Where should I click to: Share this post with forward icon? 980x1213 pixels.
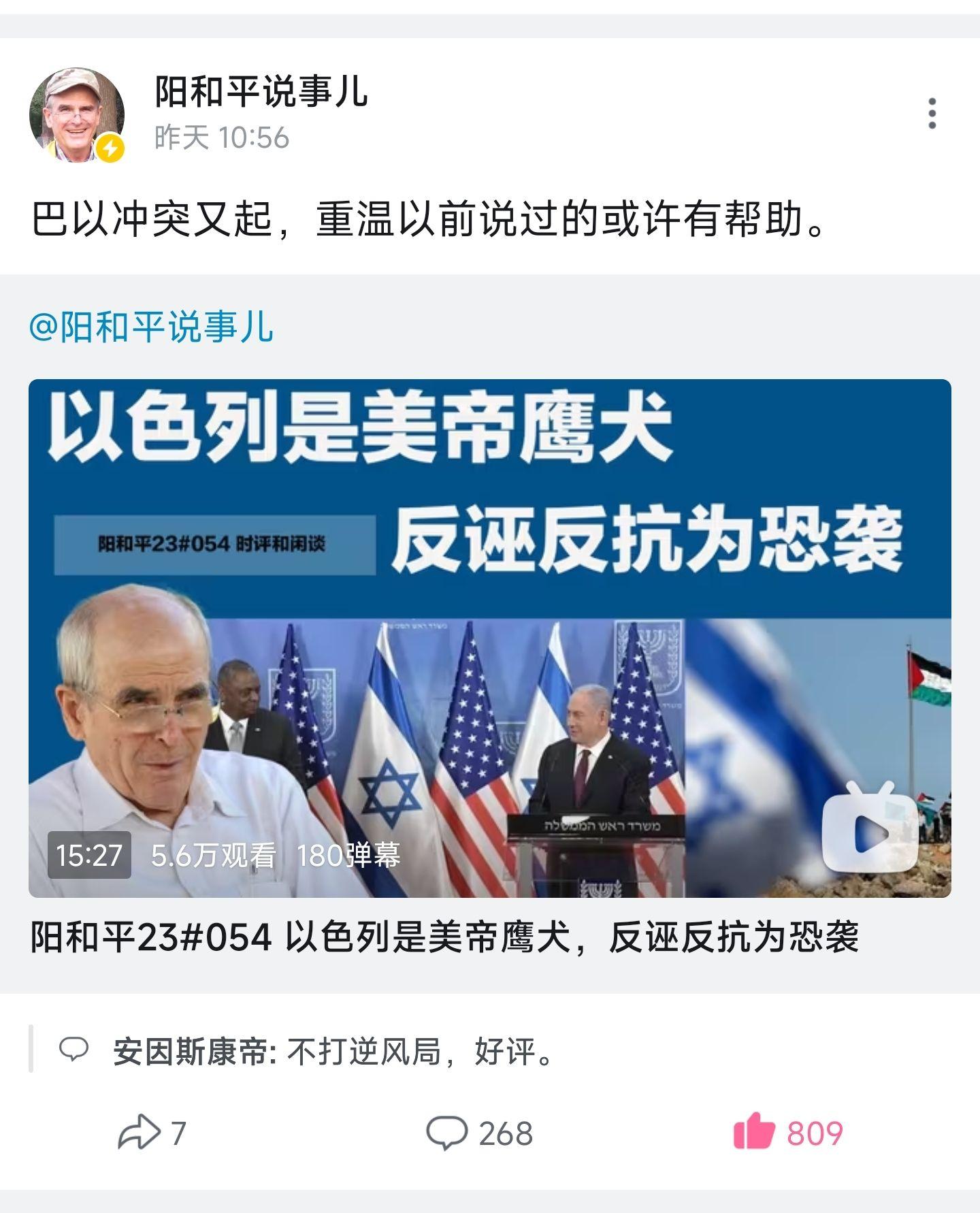151,1133
